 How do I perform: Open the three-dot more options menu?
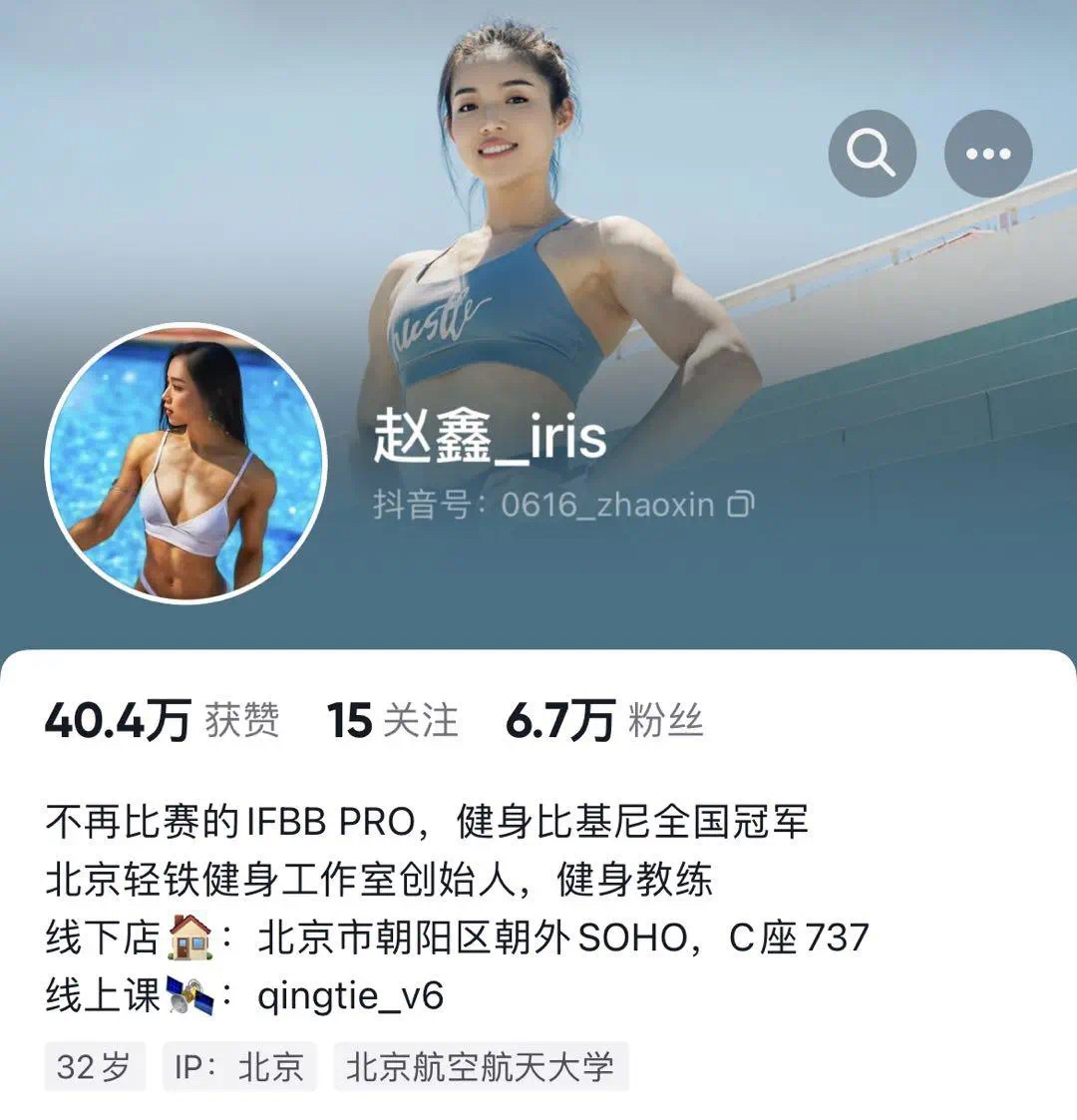[987, 153]
